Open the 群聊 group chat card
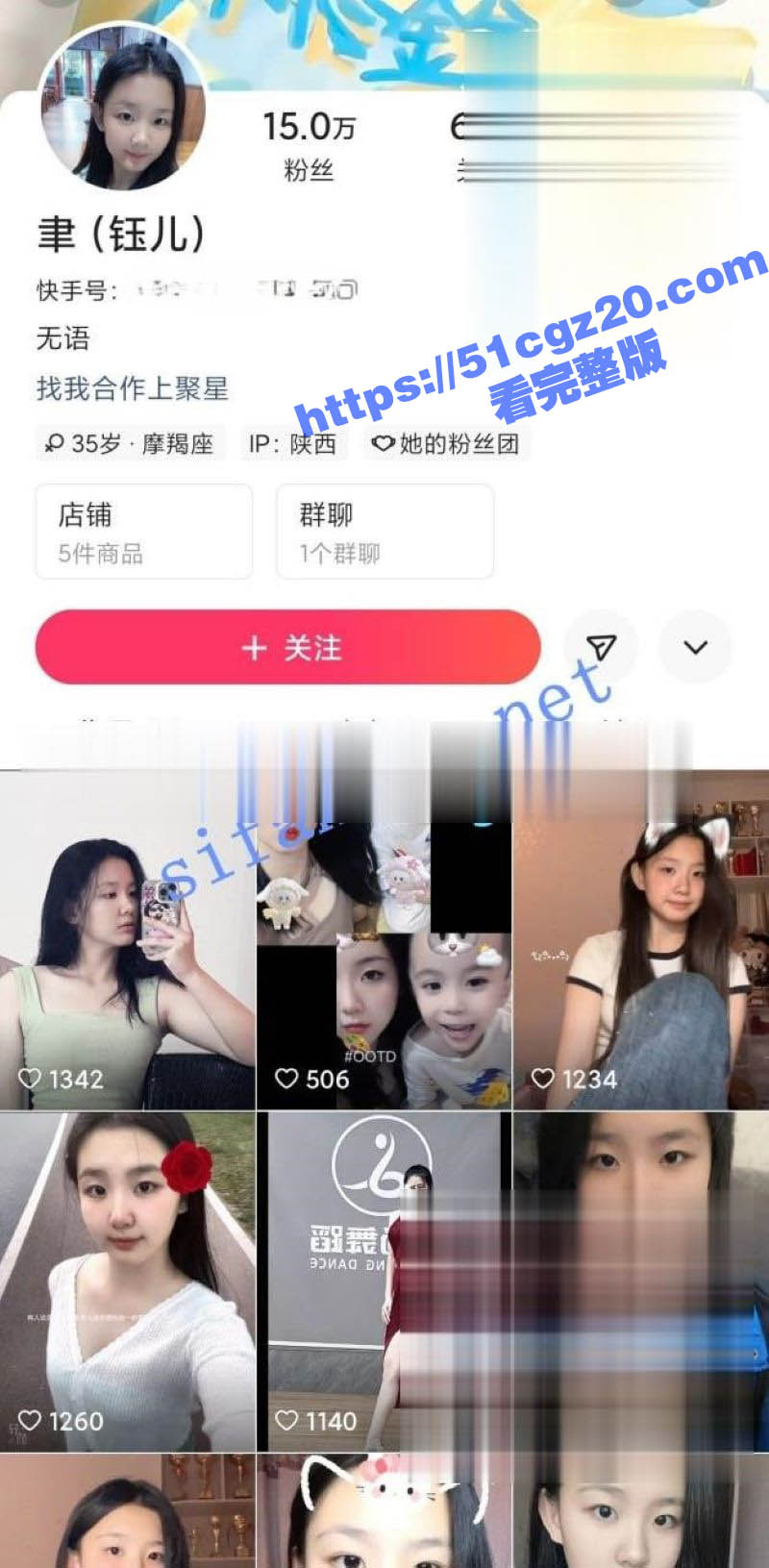769x1568 pixels. click(384, 533)
